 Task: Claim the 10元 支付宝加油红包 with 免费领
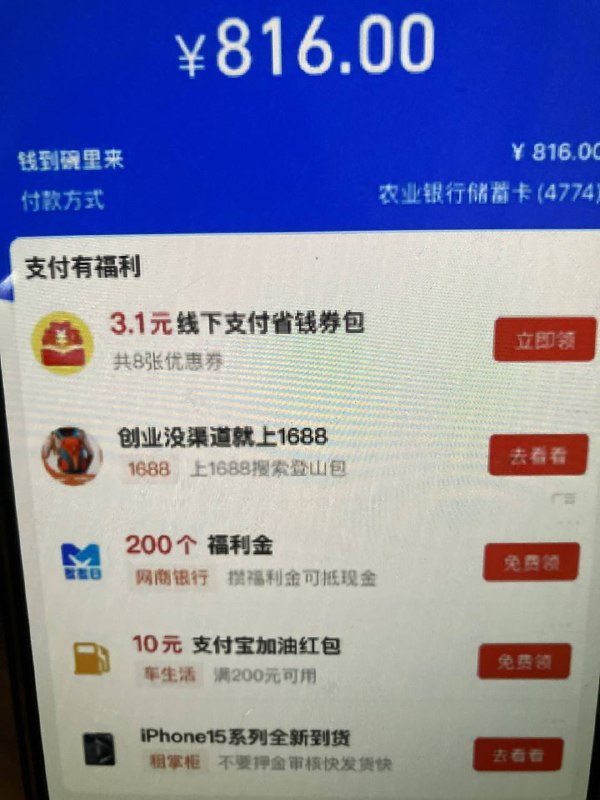click(x=524, y=660)
